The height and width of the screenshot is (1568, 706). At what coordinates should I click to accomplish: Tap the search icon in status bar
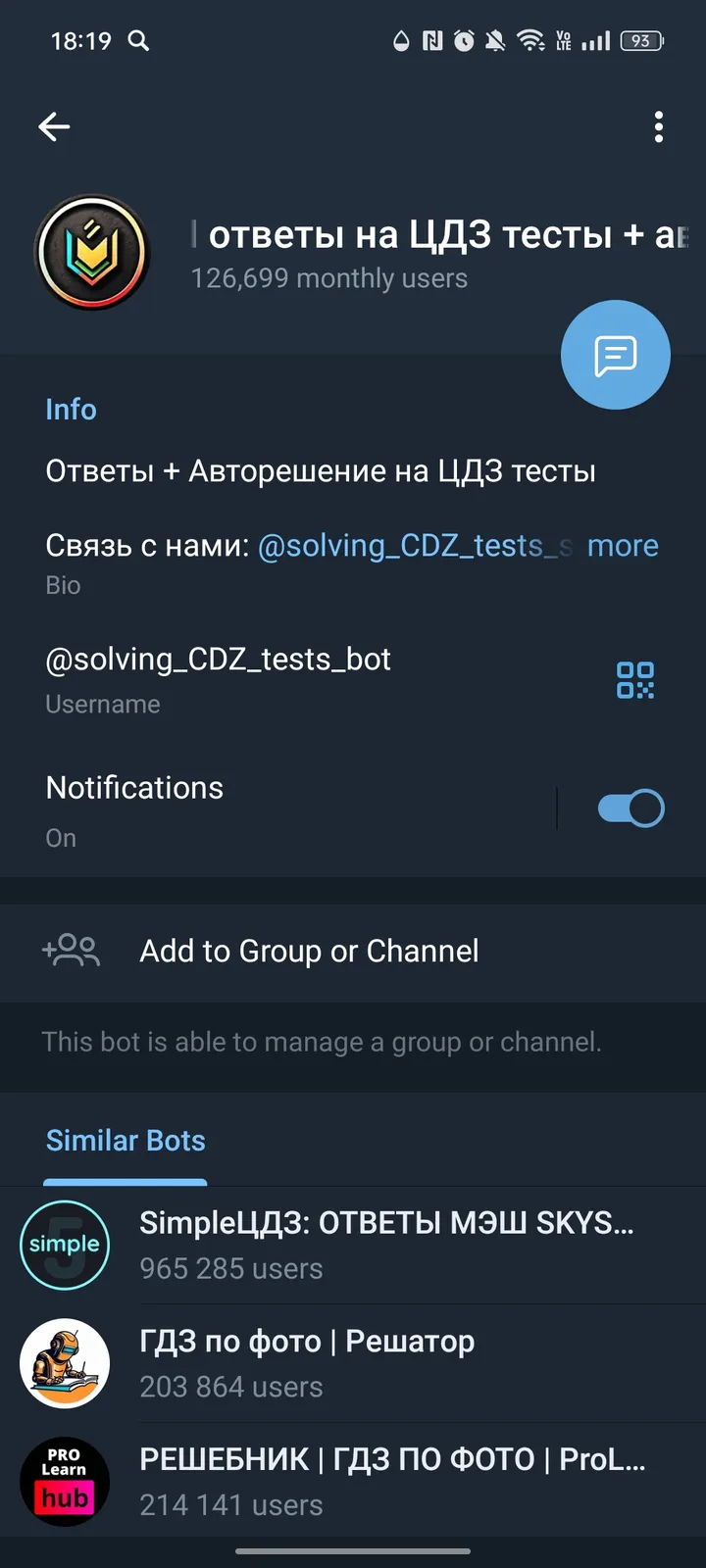tap(137, 41)
